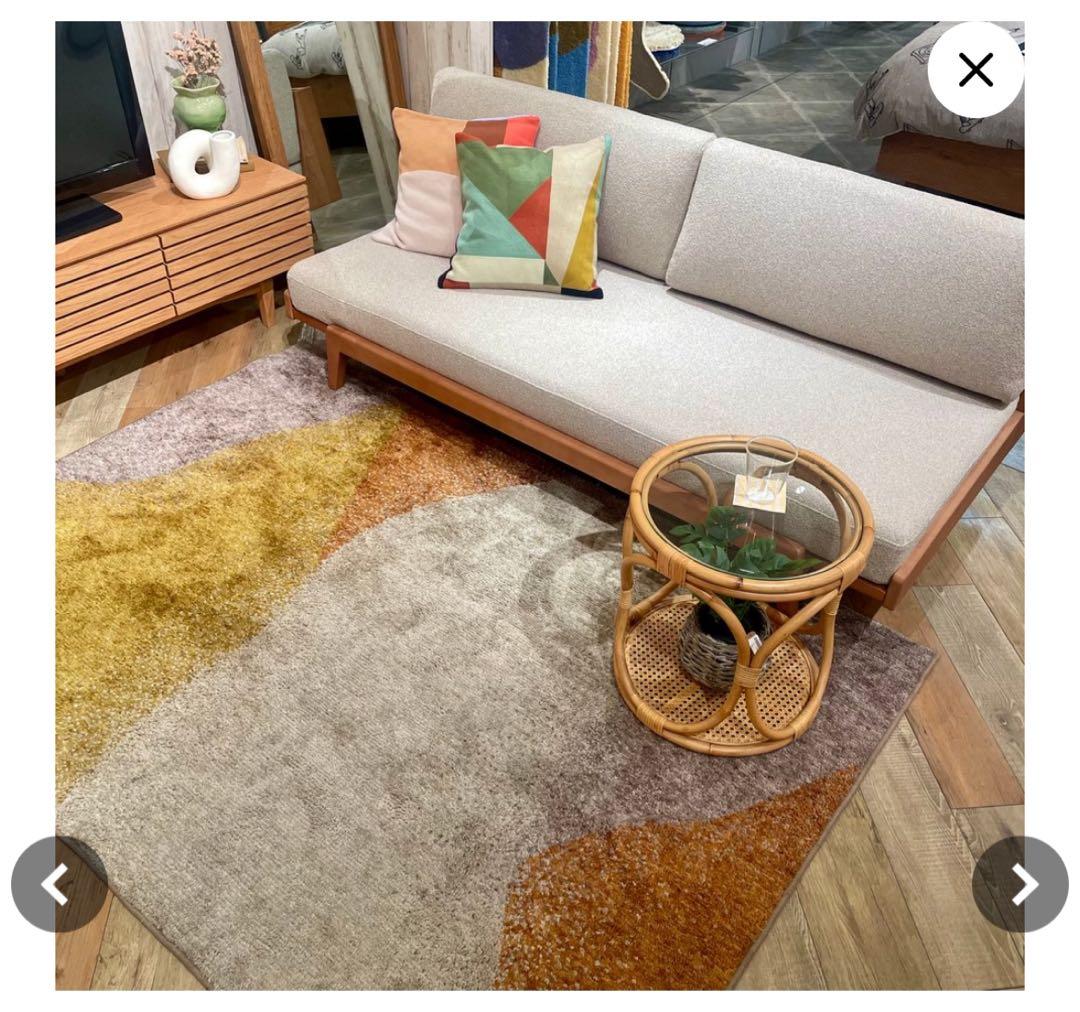1080x1012 pixels.
Task: Show the next photo
Action: 1020,884
